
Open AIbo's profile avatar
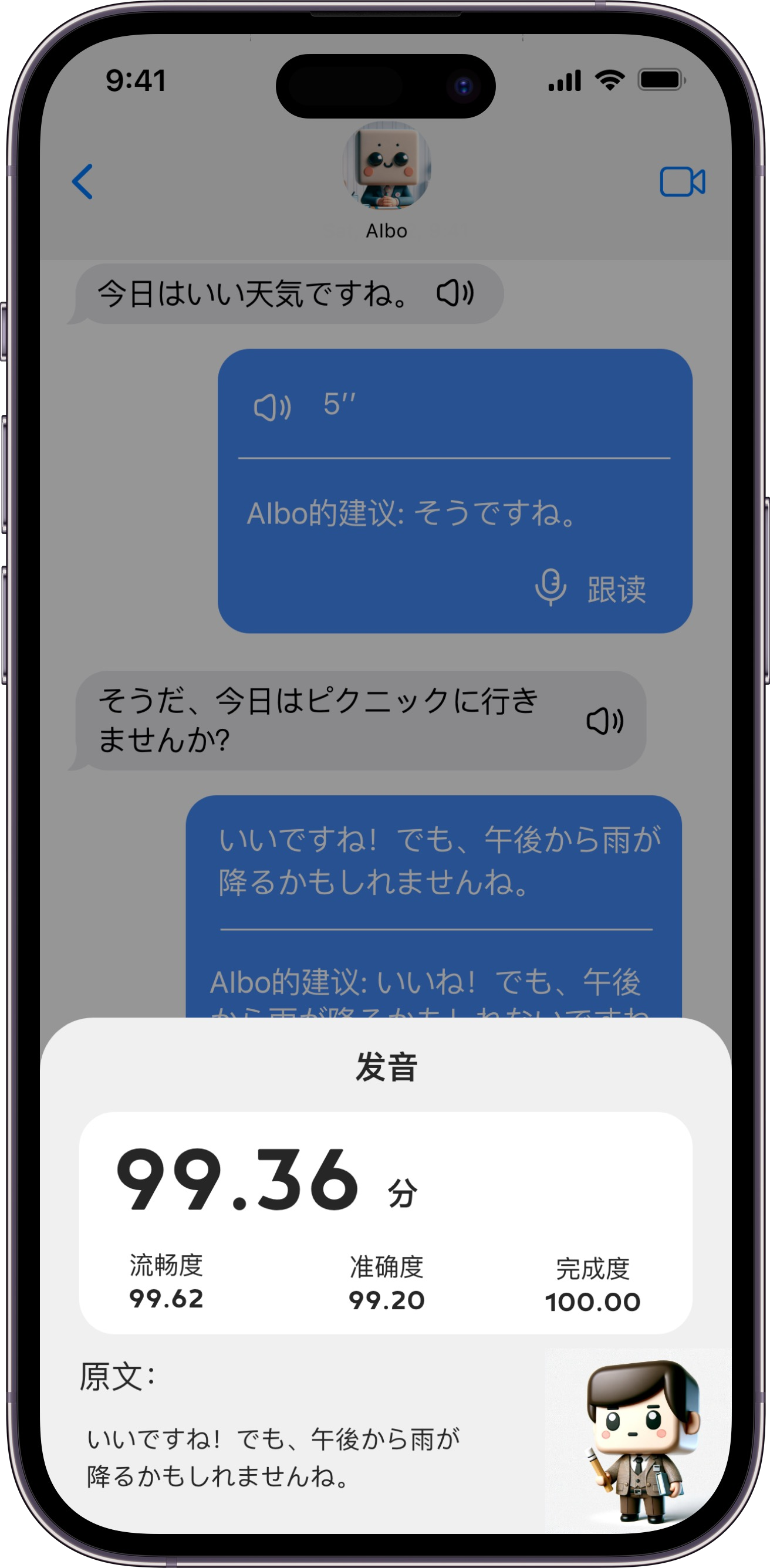click(x=387, y=165)
